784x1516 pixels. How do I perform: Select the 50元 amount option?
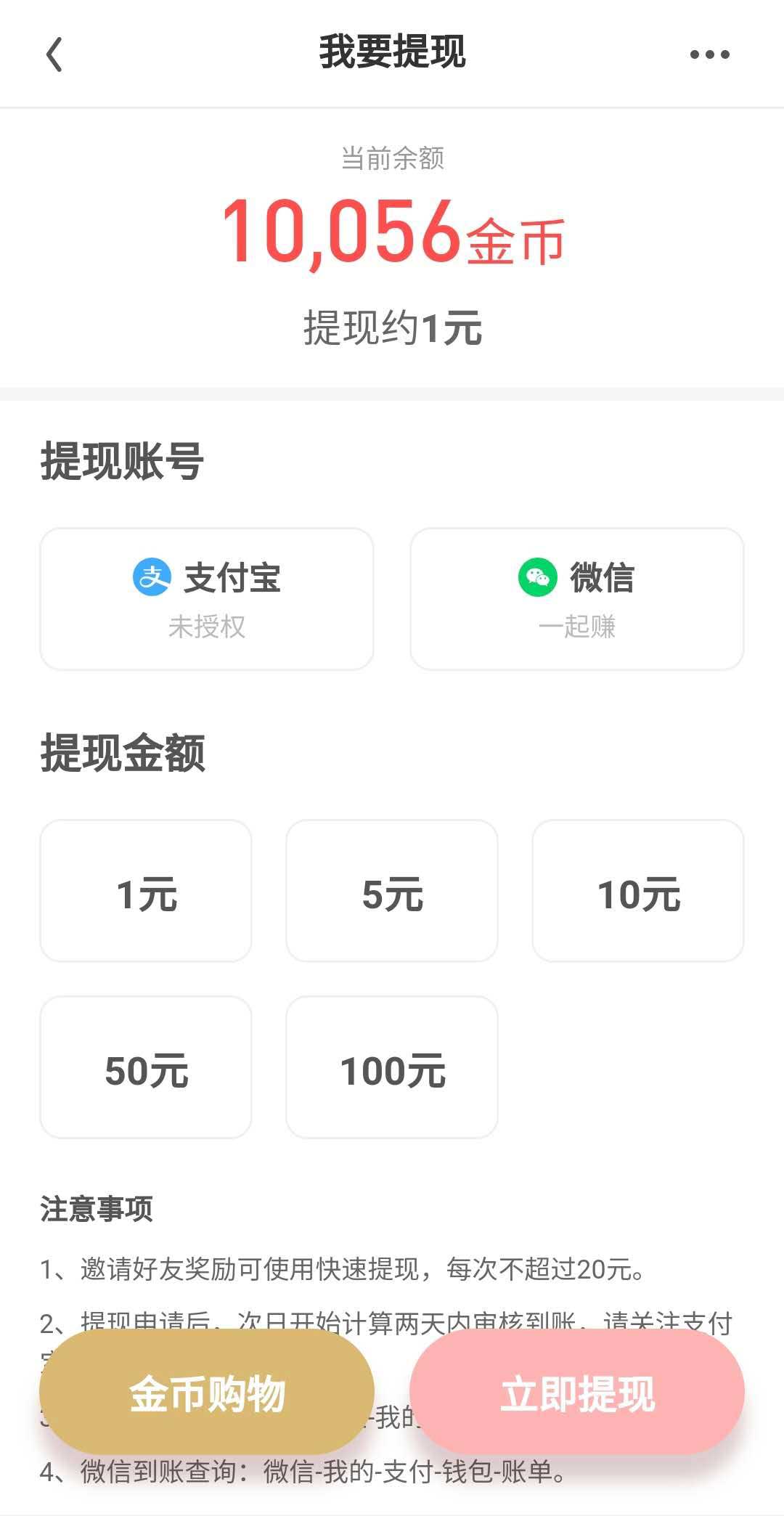point(146,1067)
